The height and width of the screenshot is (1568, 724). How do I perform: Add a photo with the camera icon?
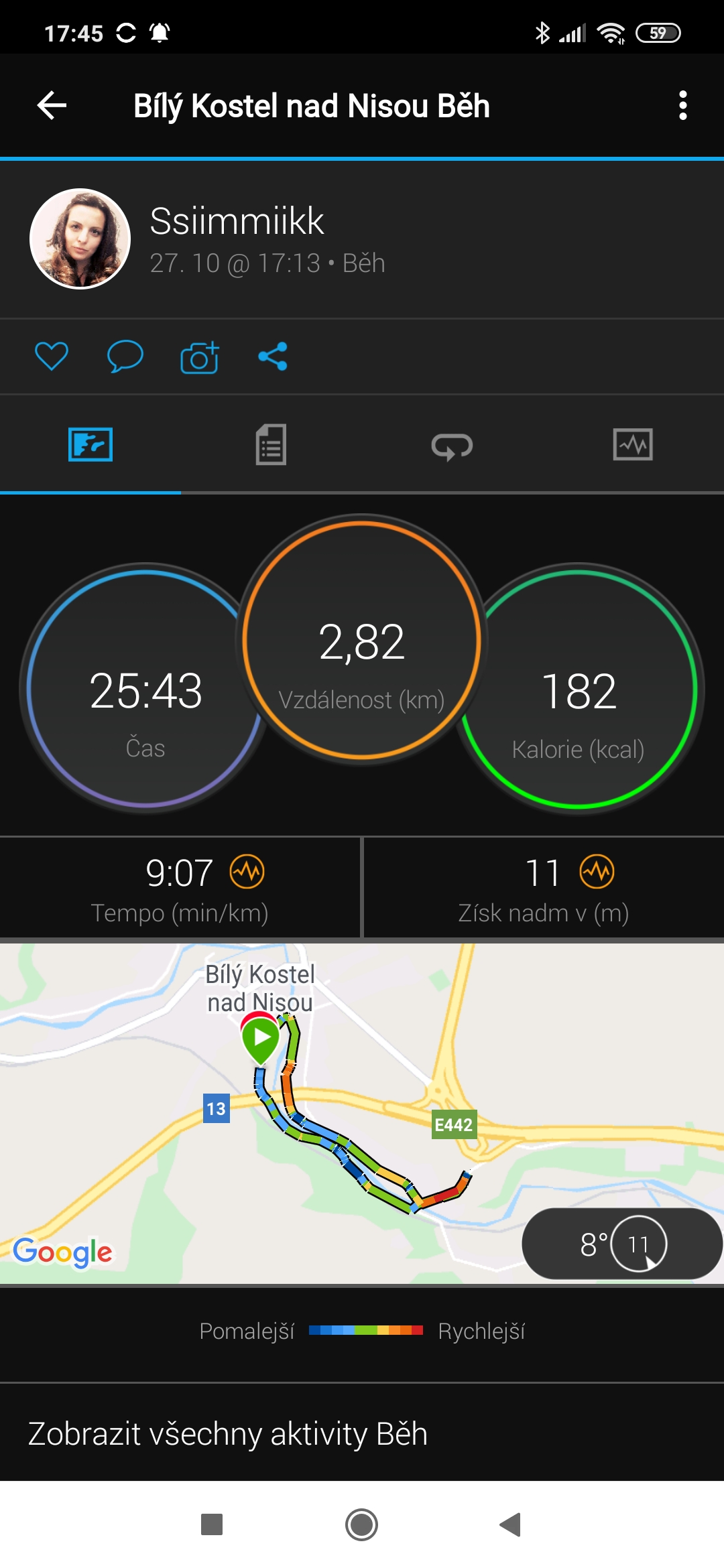tap(199, 356)
